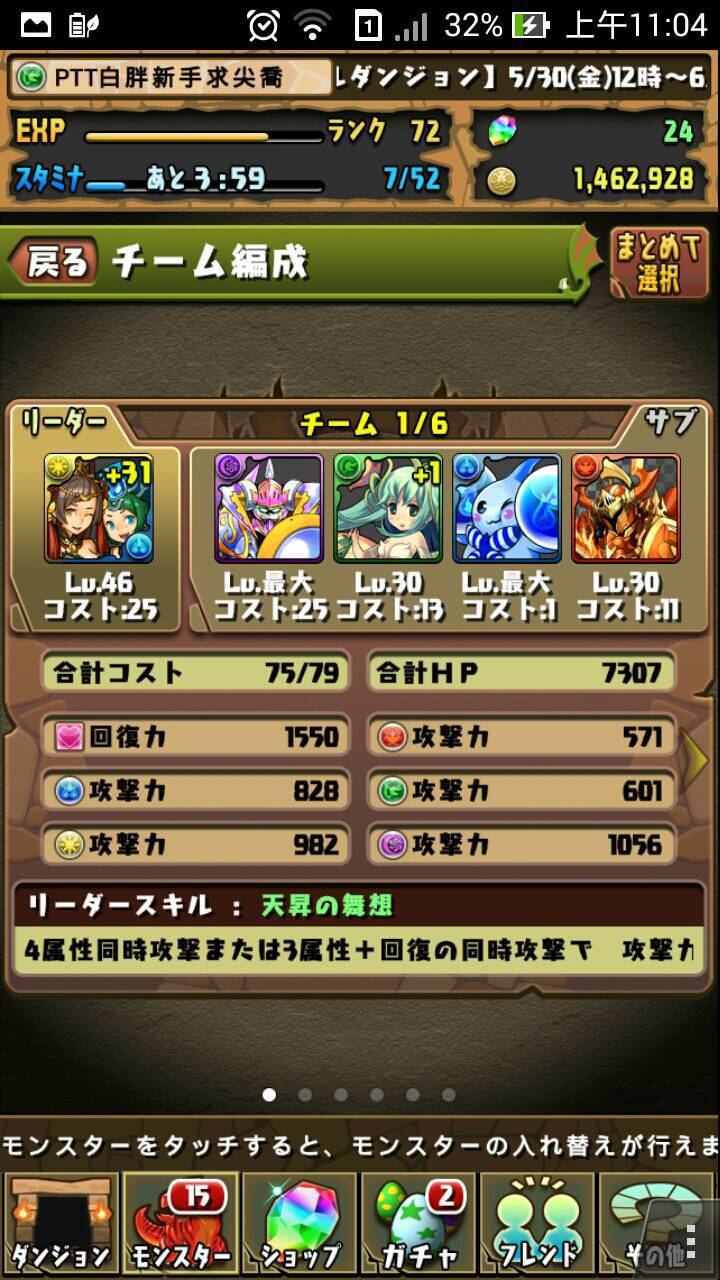720x1280 pixels.
Task: Go to next team with the right arrow
Action: pyautogui.click(x=698, y=761)
